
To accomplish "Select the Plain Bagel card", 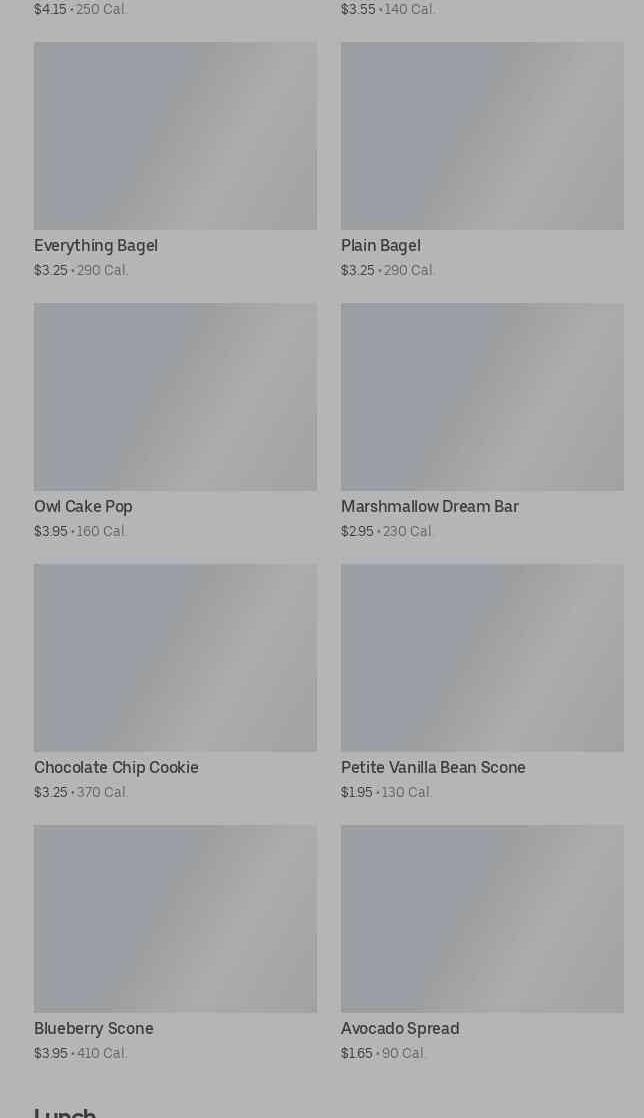I will click(x=482, y=136).
